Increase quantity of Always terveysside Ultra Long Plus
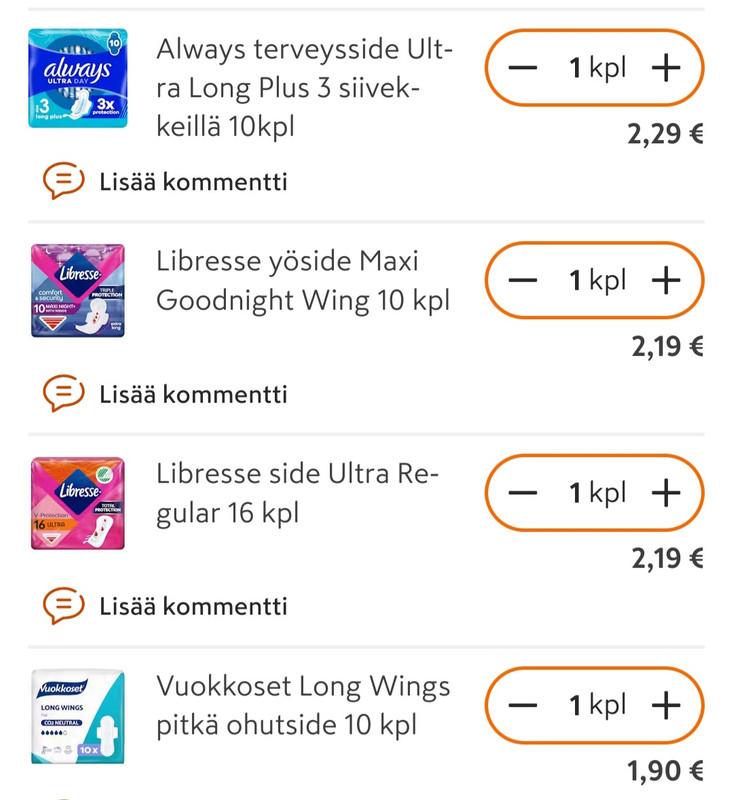Image resolution: width=733 pixels, height=800 pixels. 666,68
